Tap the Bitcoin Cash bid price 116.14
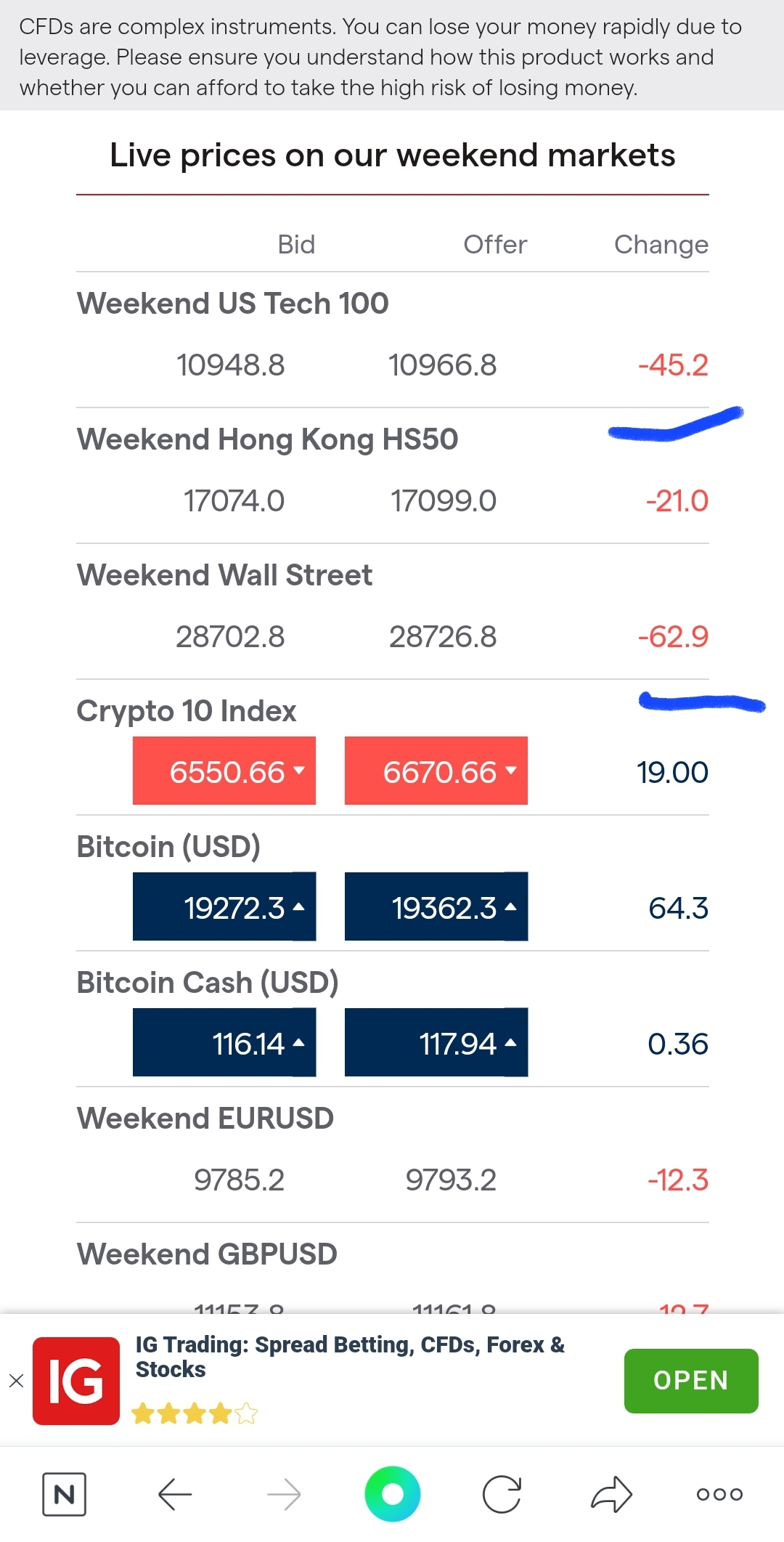Viewport: 784px width, 1542px height. coord(224,1042)
